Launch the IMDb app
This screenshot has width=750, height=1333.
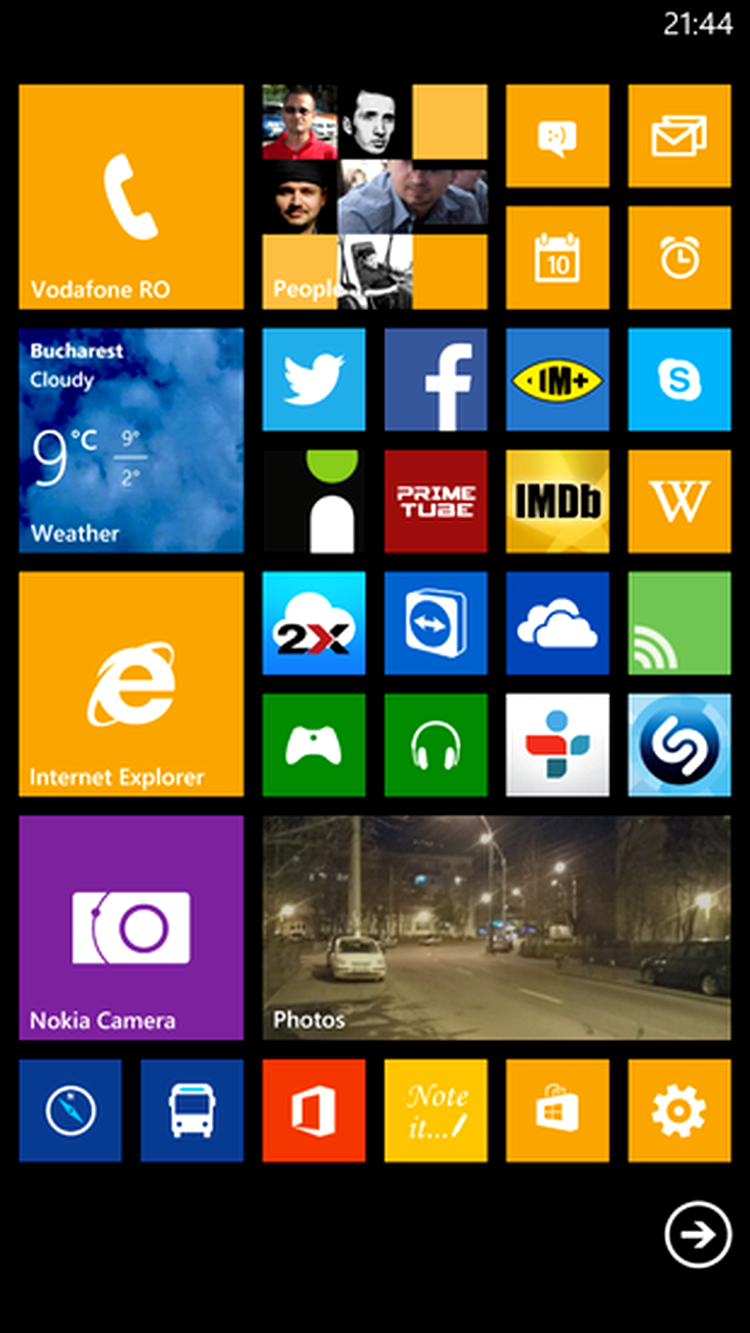pyautogui.click(x=557, y=501)
